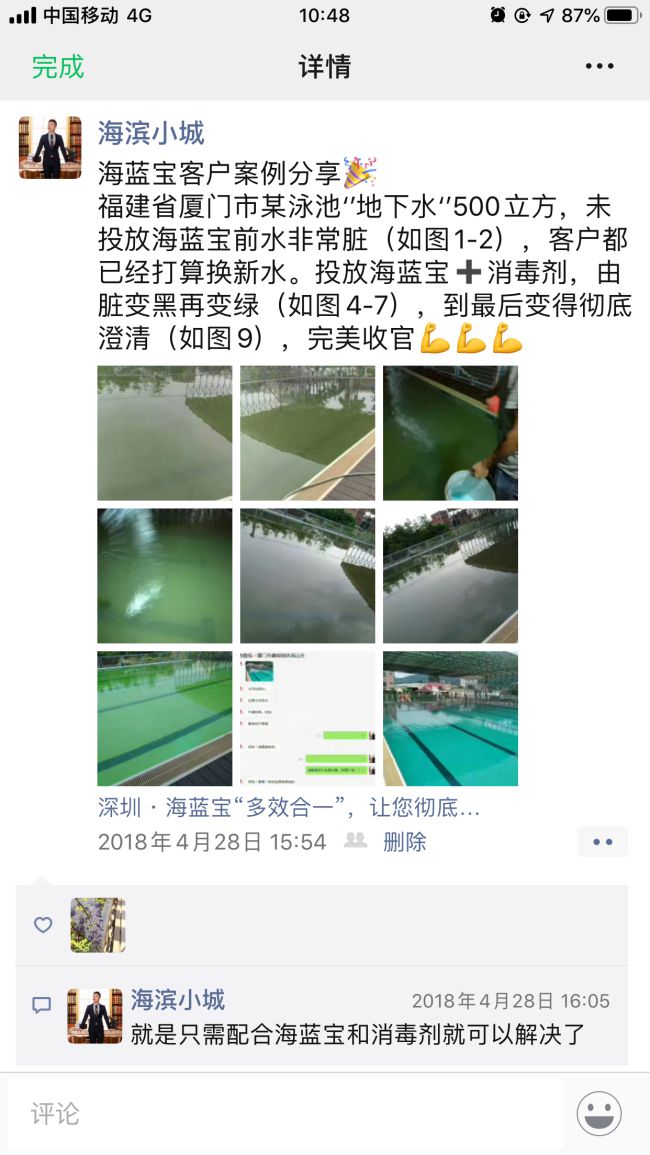This screenshot has width=650, height=1155.
Task: Open the 海滨小城 name link above the post
Action: pos(151,133)
